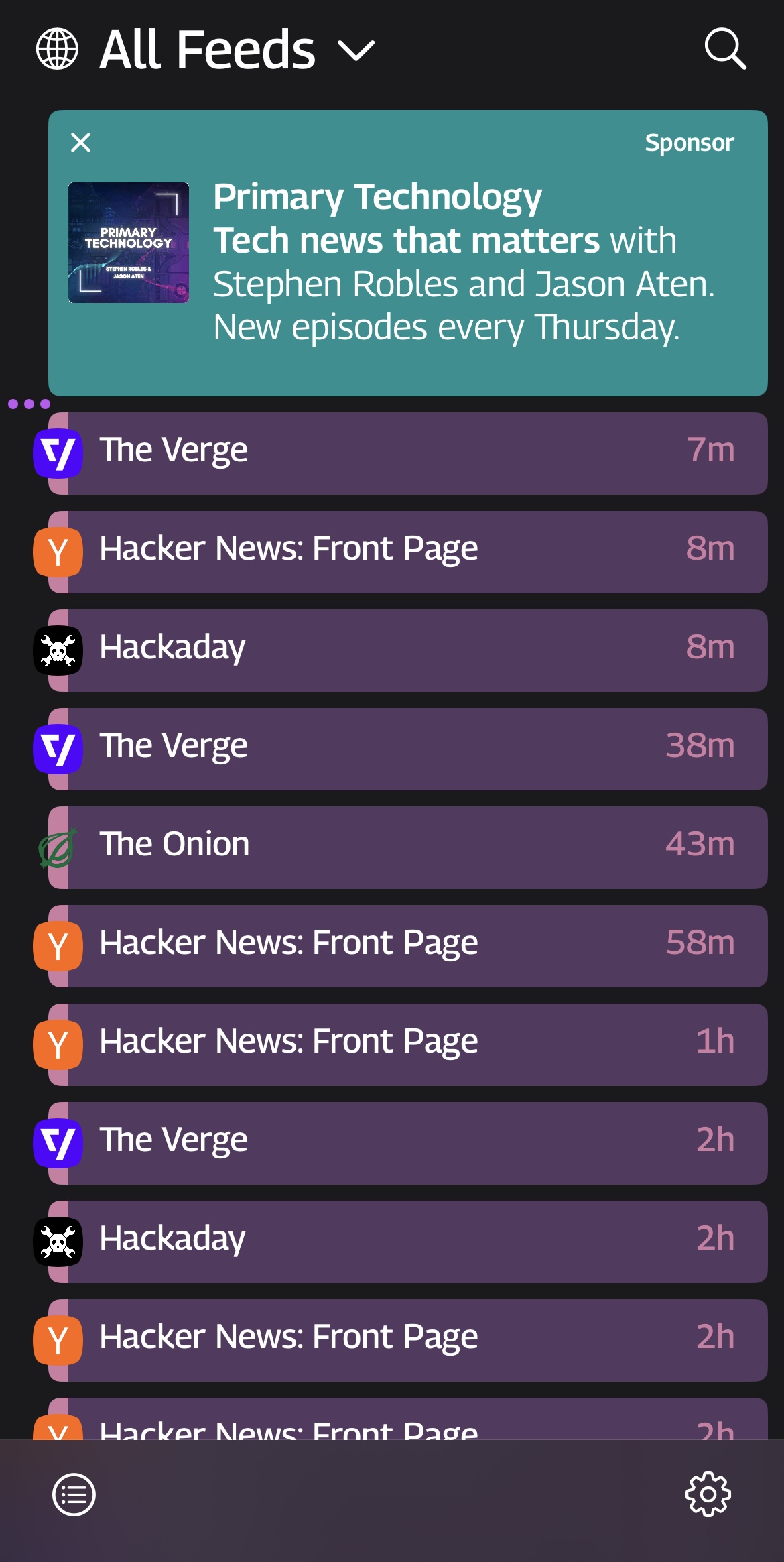Open Hacker News item posted 1h ago
This screenshot has width=784, height=1562.
407,1045
